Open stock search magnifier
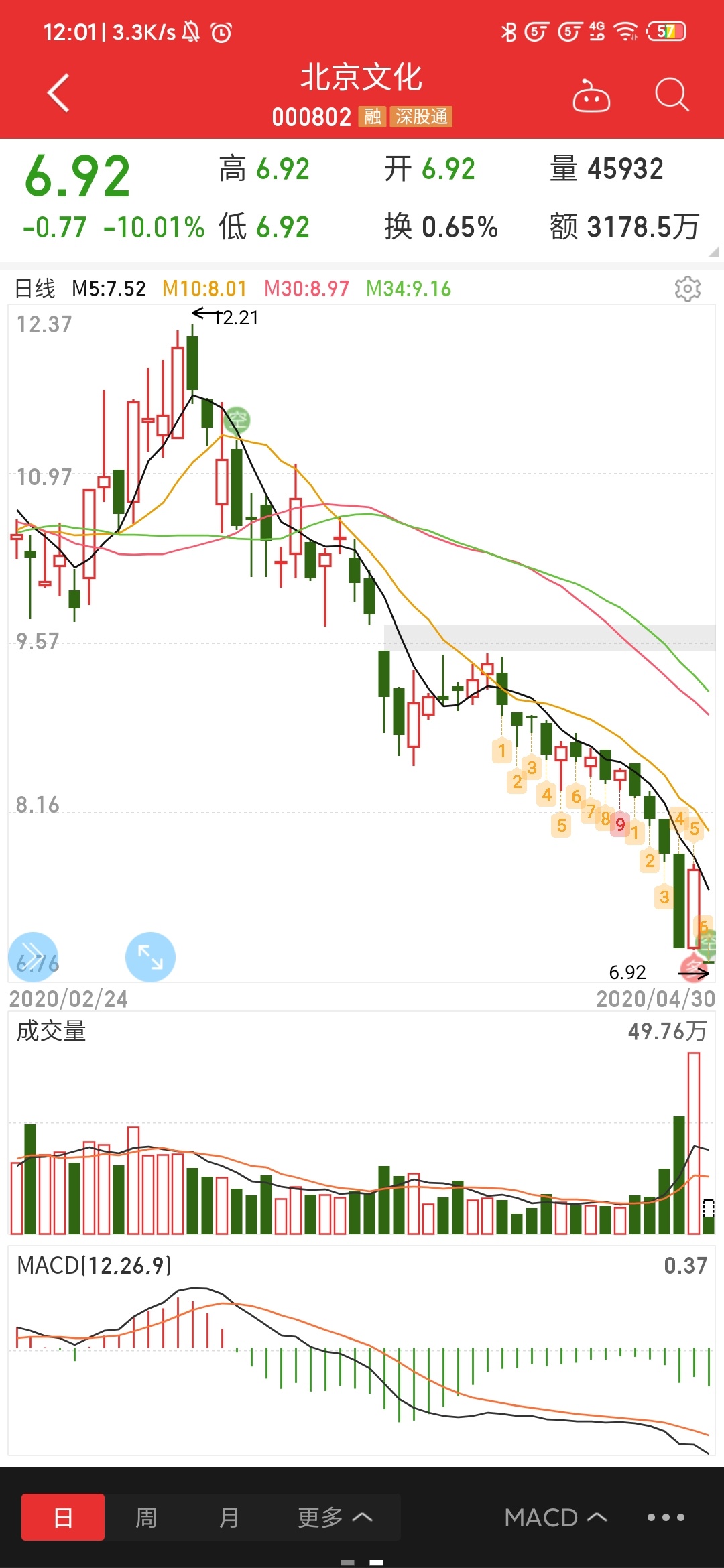 (x=671, y=94)
